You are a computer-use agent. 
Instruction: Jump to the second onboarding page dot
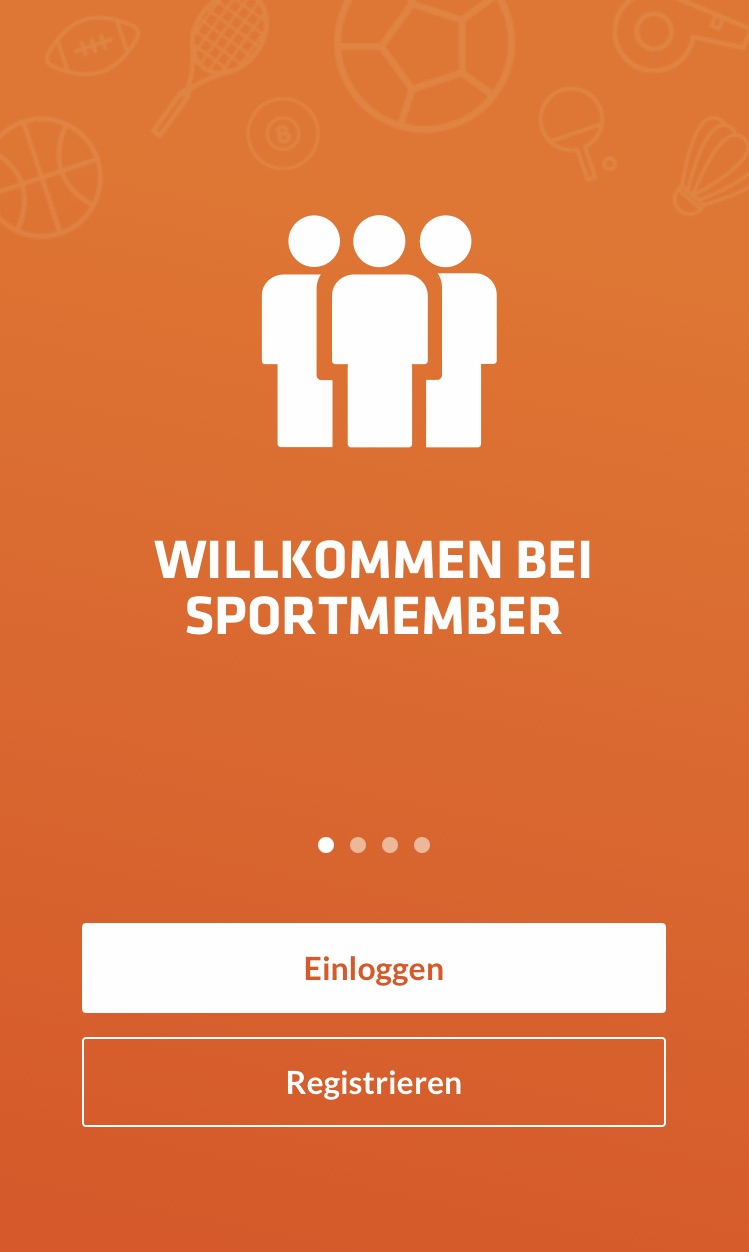[x=358, y=845]
